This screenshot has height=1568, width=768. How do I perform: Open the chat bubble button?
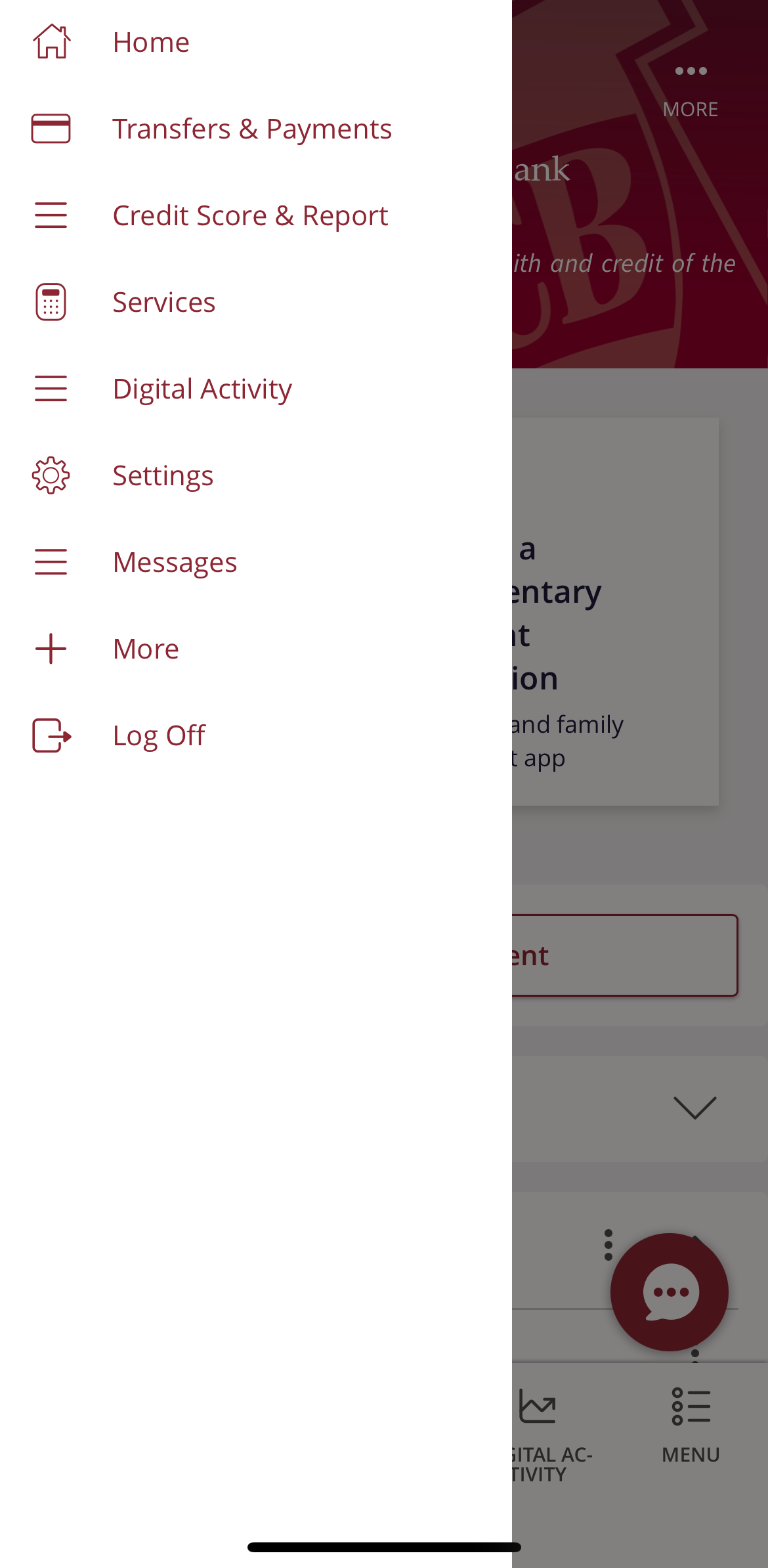point(669,1292)
